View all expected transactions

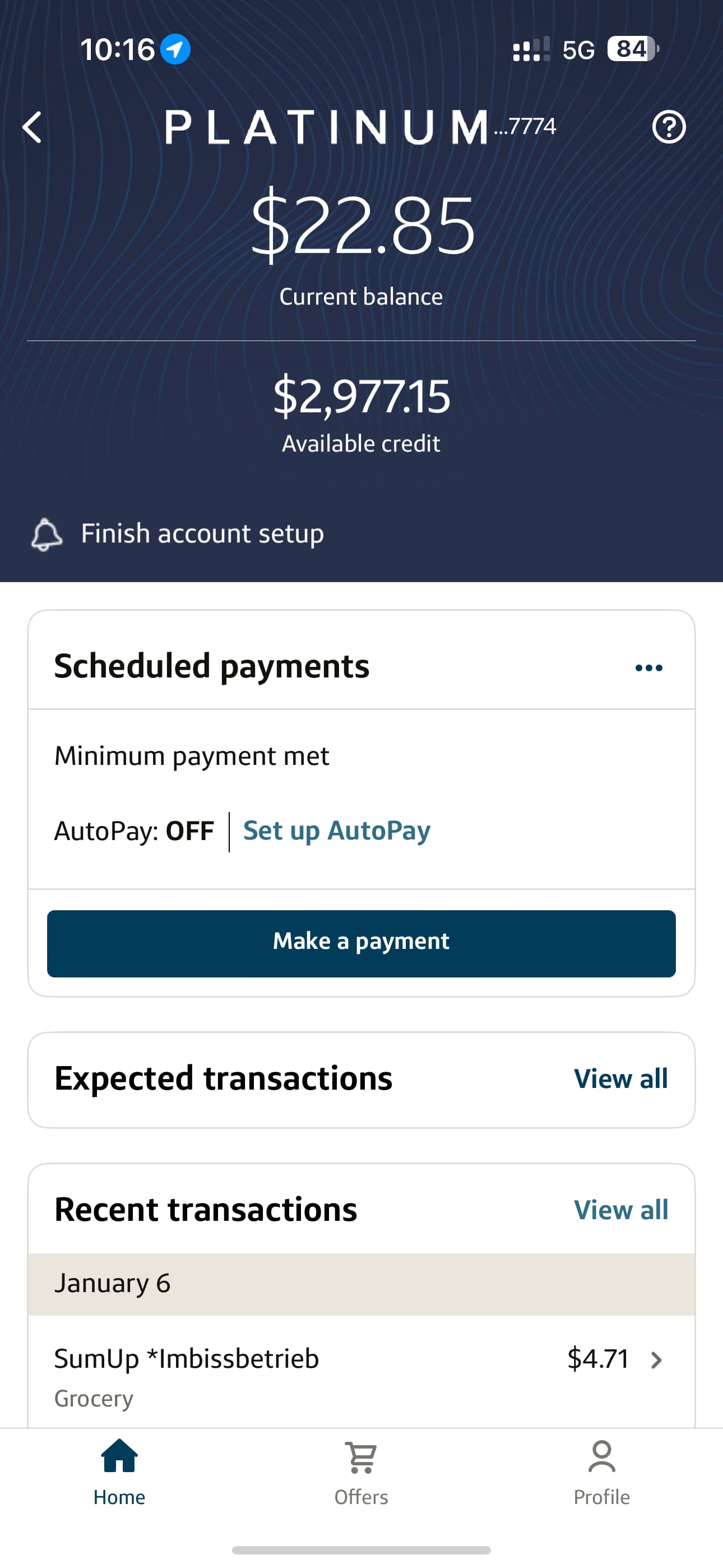coord(620,1079)
